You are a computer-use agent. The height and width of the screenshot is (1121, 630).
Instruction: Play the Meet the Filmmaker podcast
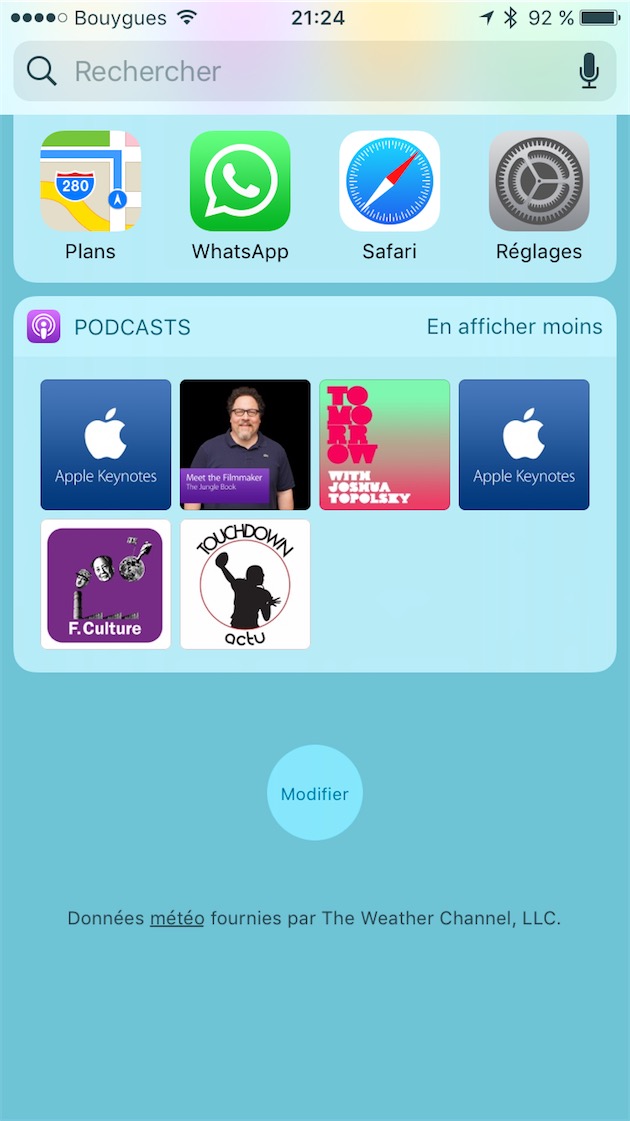pyautogui.click(x=245, y=445)
